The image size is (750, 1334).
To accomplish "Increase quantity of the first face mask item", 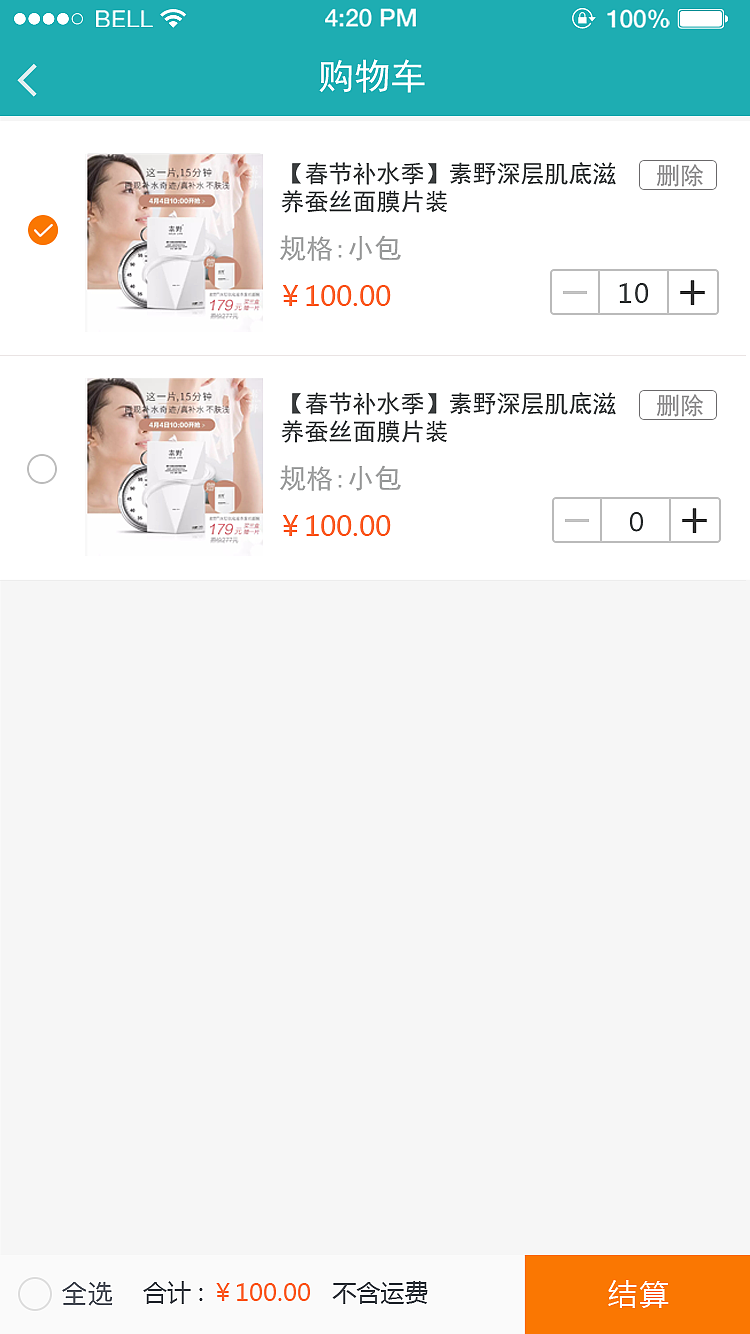I will click(693, 292).
